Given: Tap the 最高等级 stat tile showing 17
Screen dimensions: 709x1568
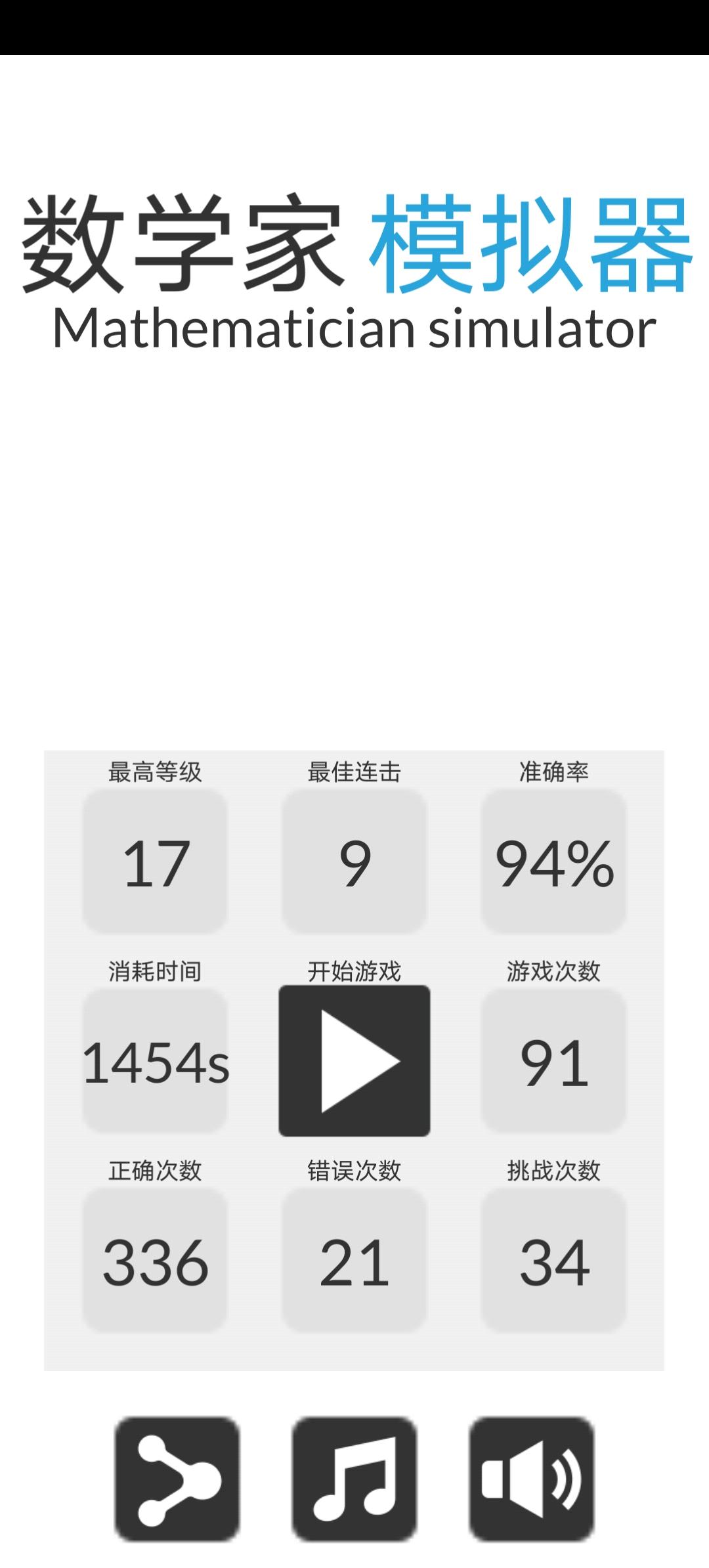Looking at the screenshot, I should click(x=156, y=860).
